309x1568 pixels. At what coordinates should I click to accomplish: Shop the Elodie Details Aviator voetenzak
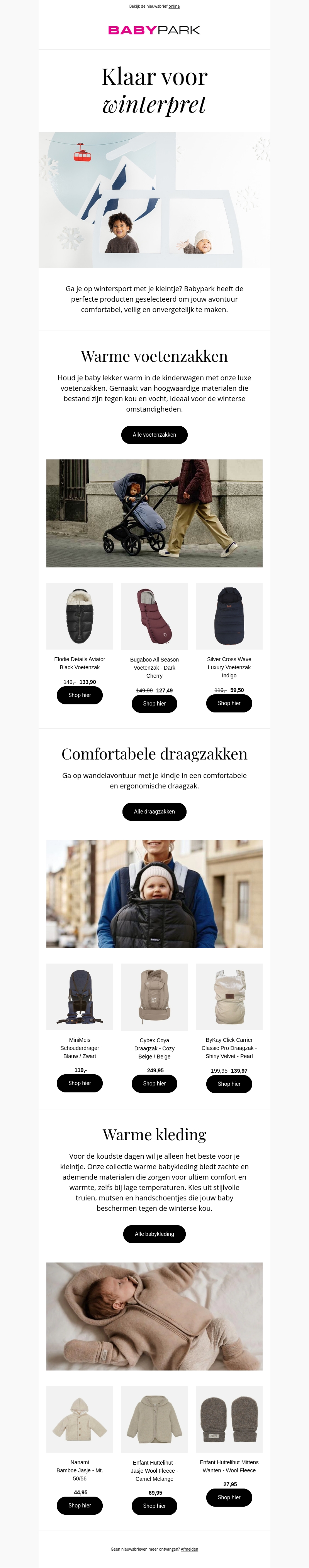point(79,695)
